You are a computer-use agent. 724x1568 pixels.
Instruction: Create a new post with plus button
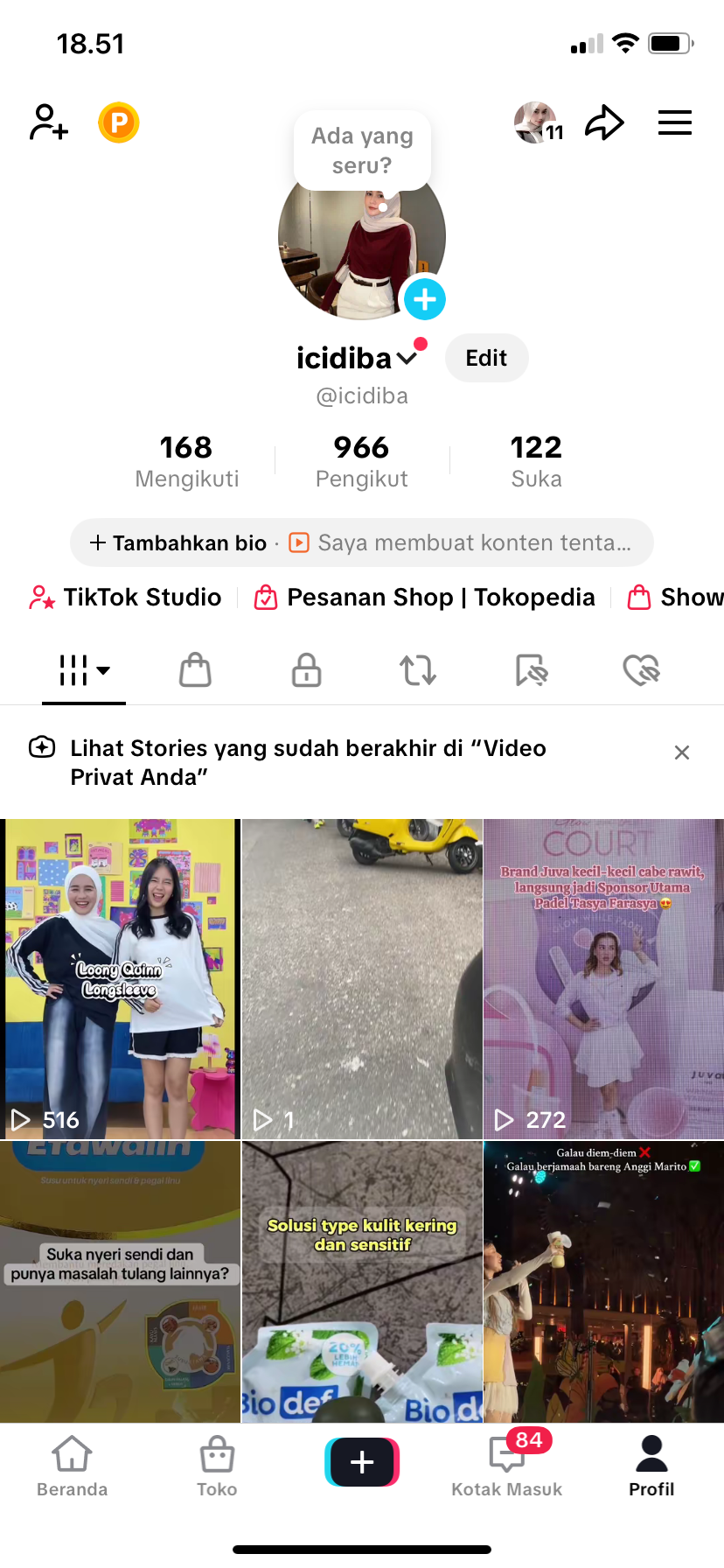pos(362,1462)
